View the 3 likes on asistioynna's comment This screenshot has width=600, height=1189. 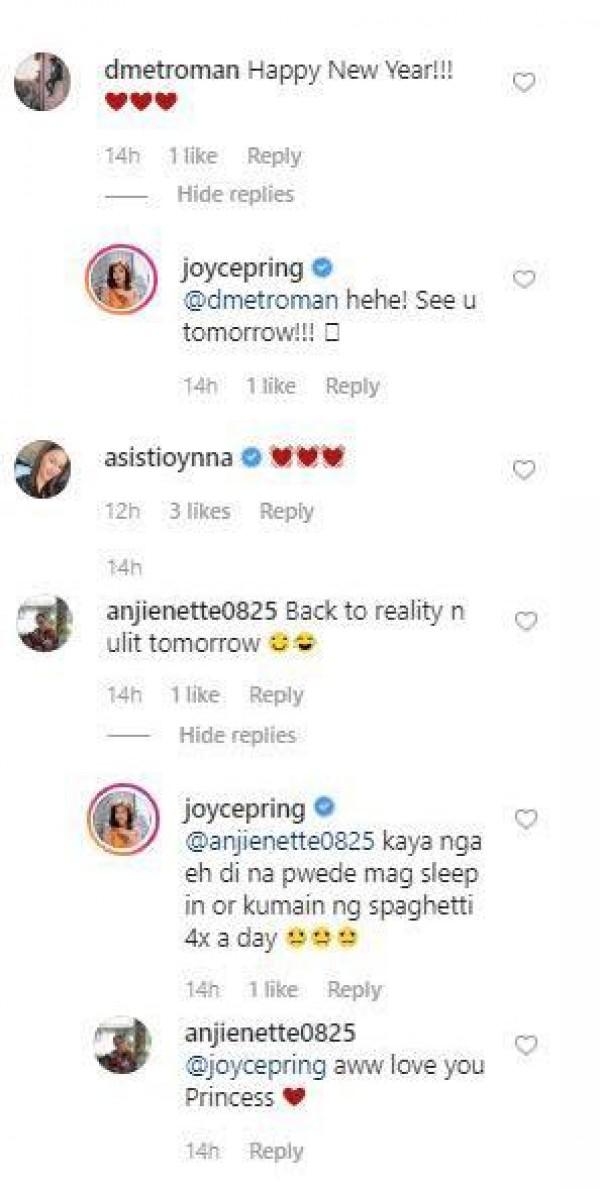[199, 511]
